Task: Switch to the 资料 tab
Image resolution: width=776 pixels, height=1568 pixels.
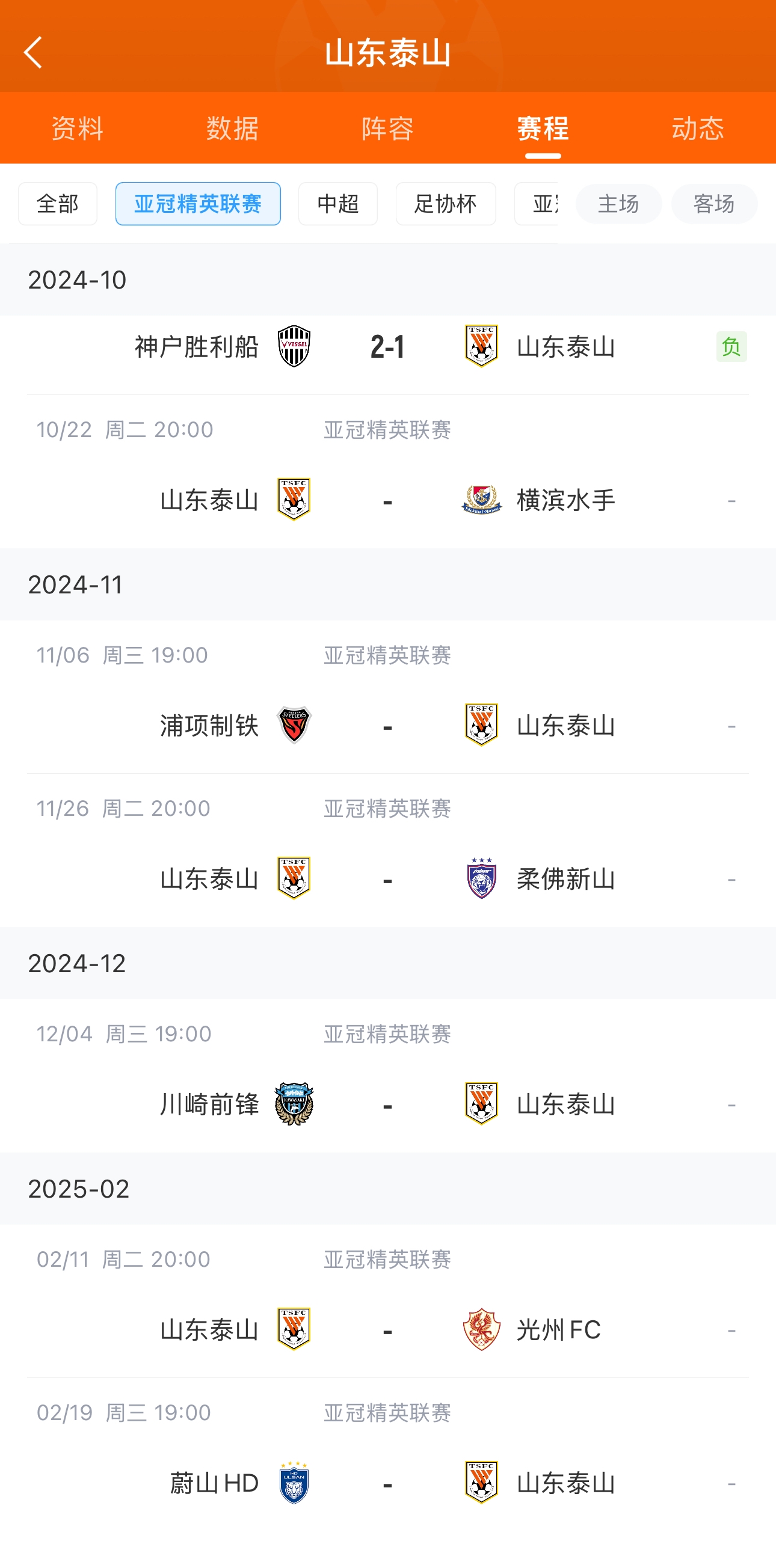Action: tap(78, 129)
